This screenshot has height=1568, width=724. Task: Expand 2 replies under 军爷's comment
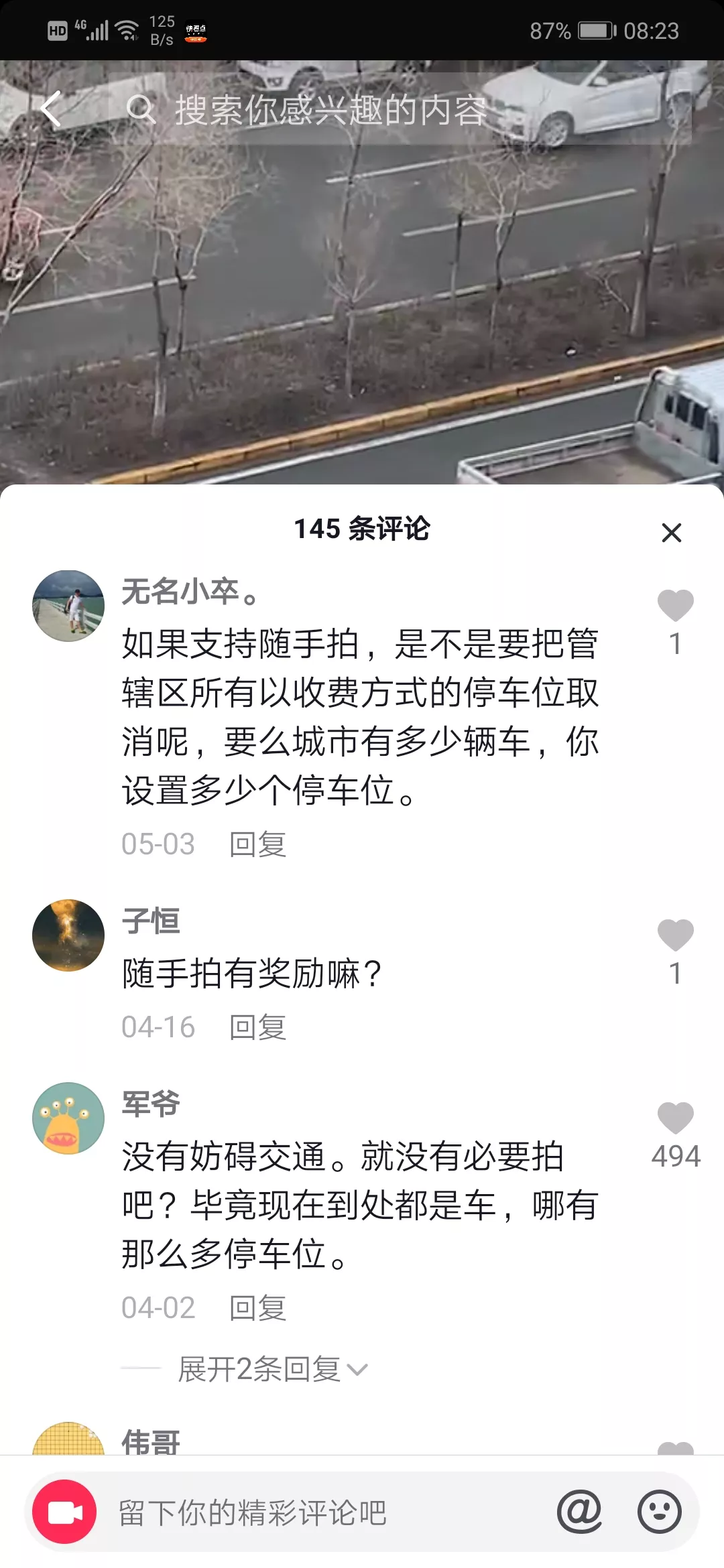(271, 1369)
